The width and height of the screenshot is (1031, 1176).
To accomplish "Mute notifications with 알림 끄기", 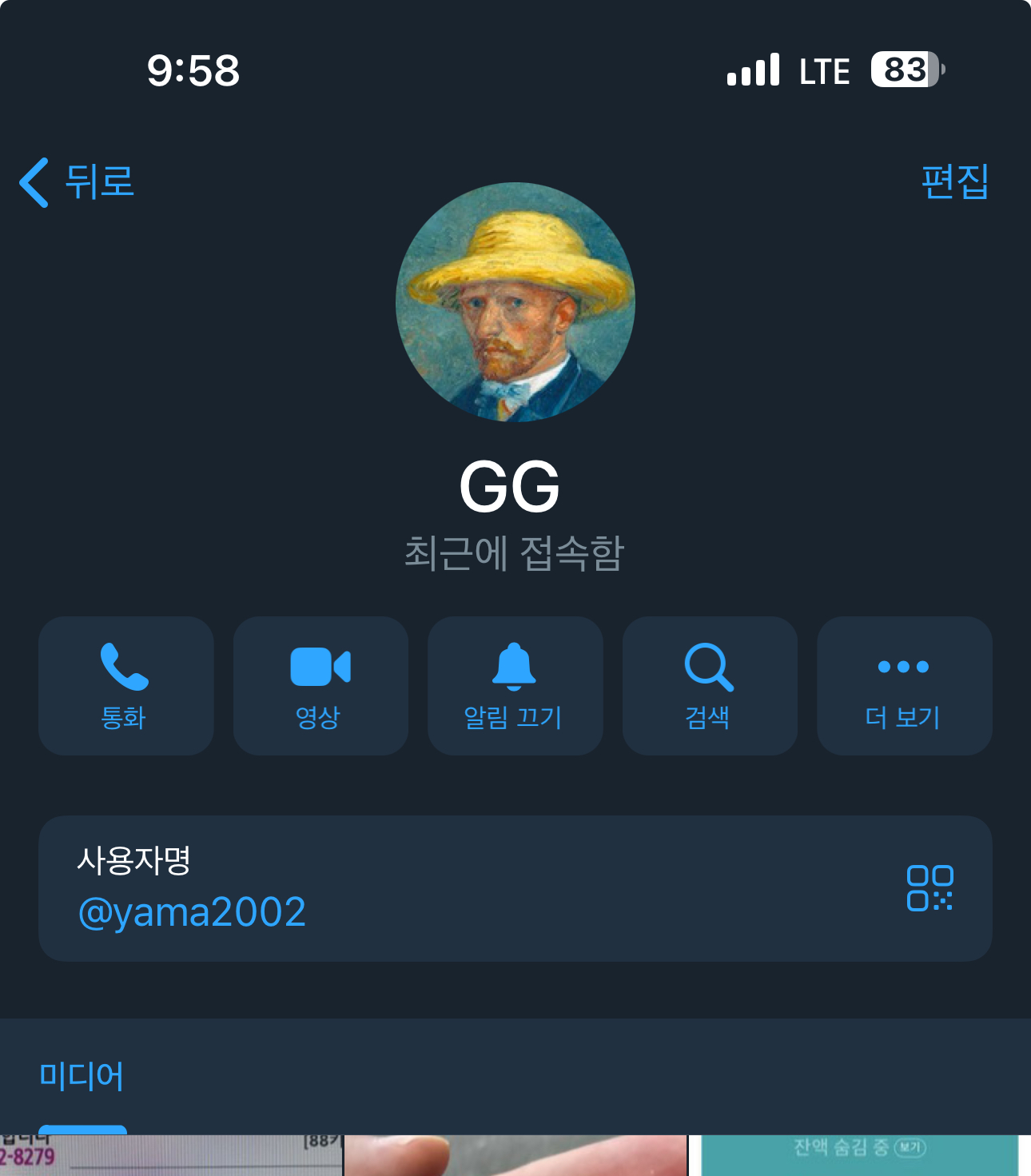I will coord(515,685).
